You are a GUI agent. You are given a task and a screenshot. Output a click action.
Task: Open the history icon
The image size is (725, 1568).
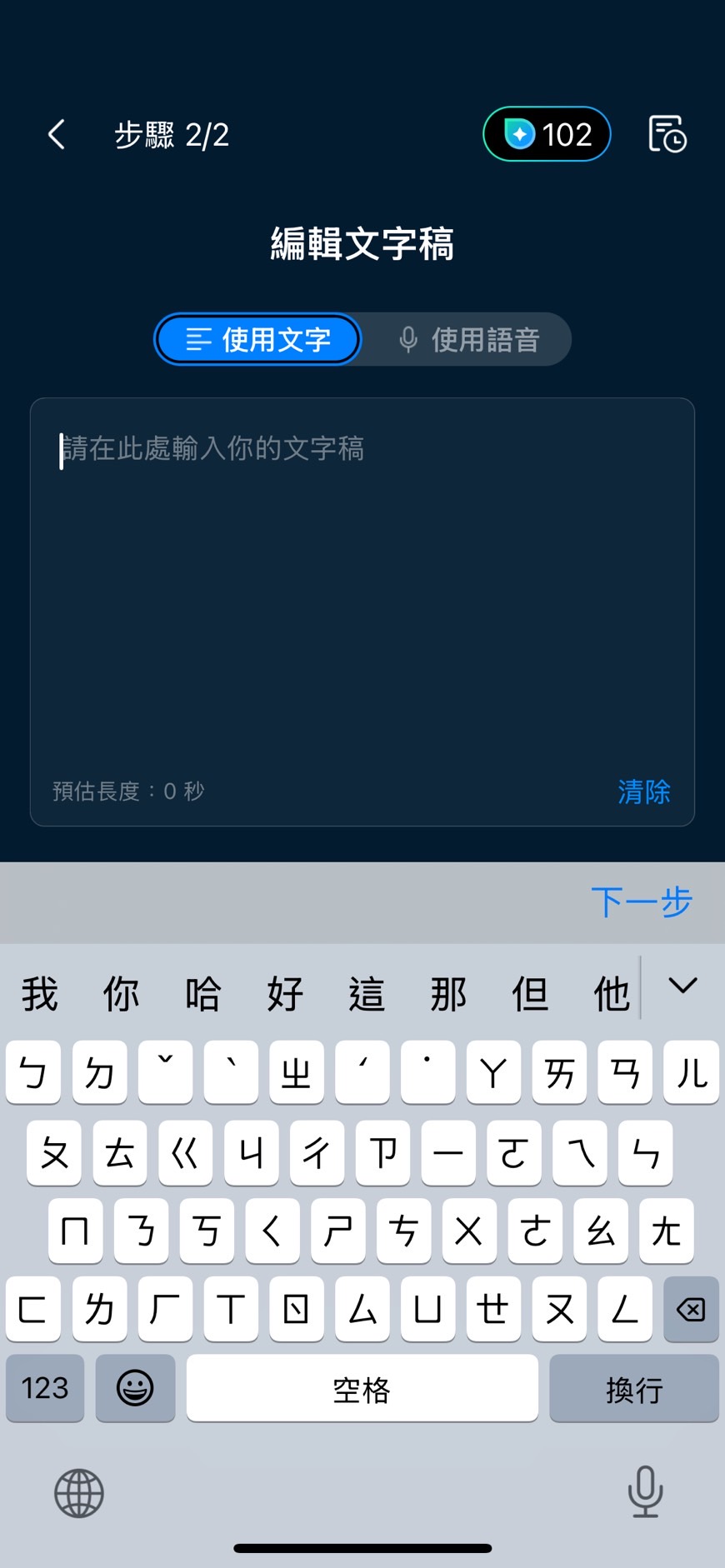click(x=667, y=134)
